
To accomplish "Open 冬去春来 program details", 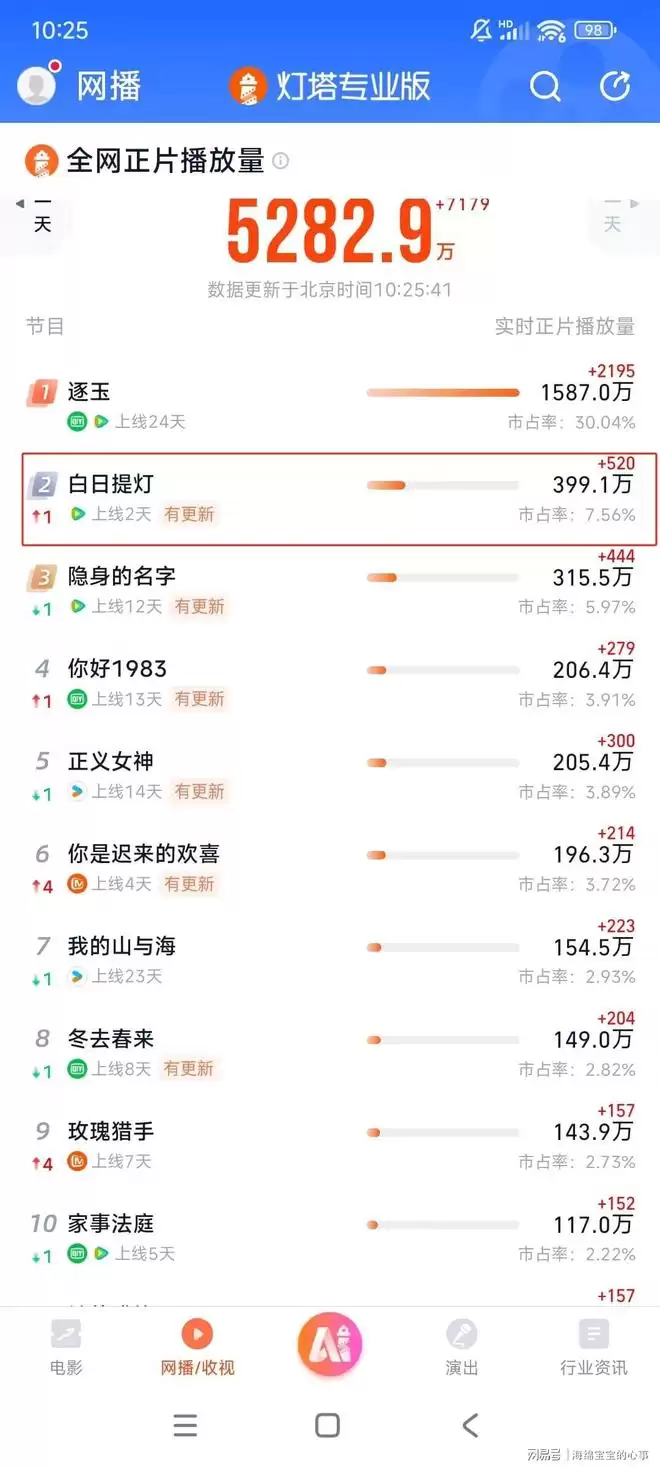I will tap(111, 1039).
